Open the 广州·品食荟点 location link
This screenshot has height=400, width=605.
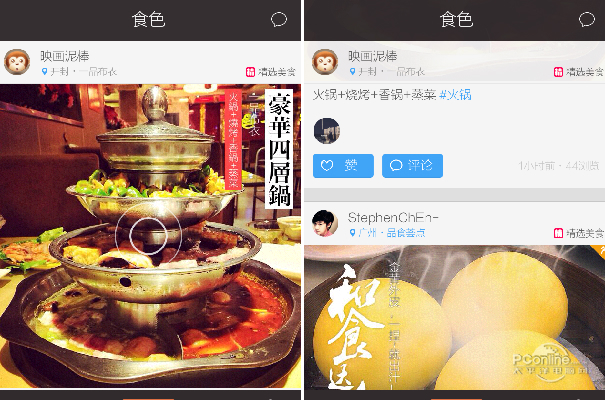(x=388, y=232)
